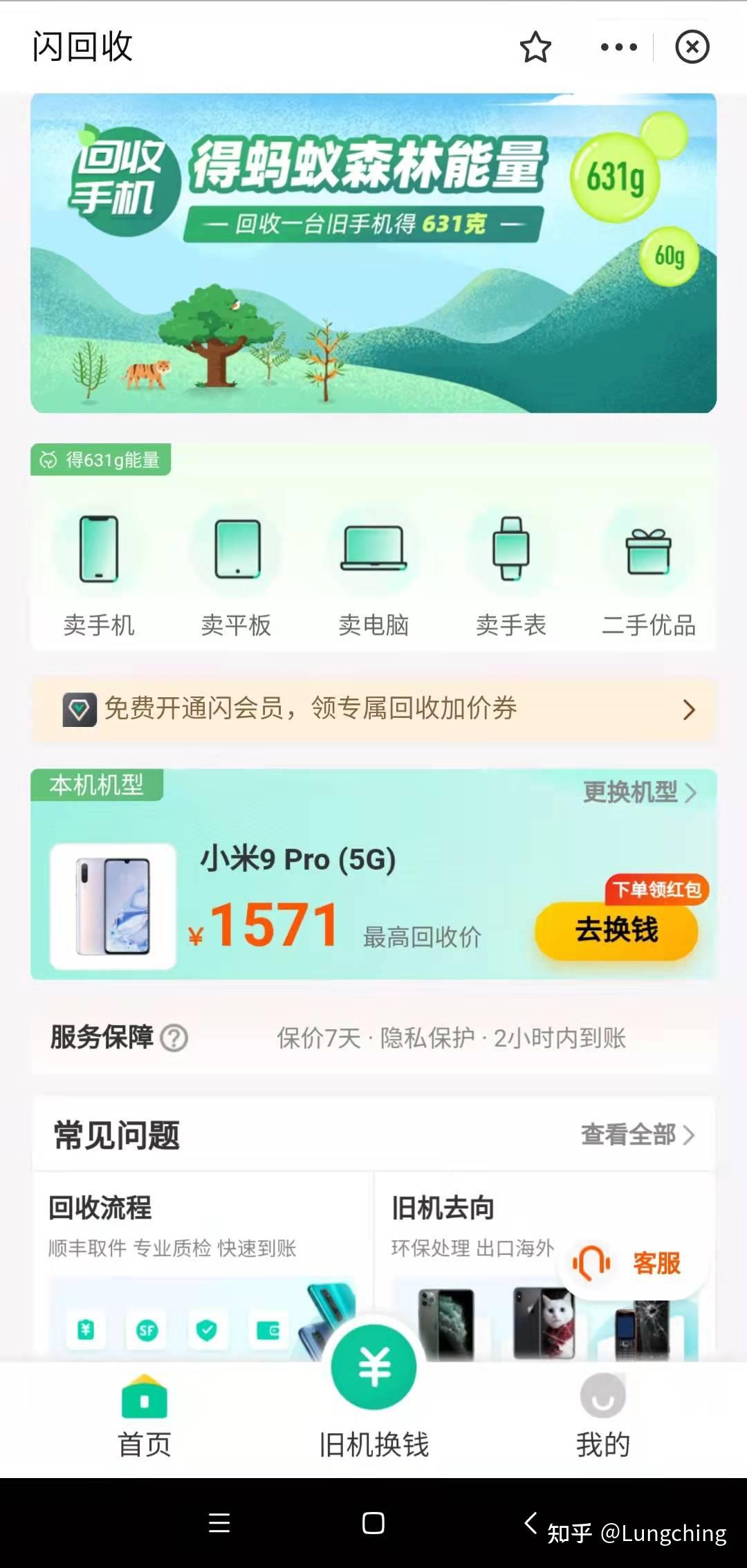Tap 更换机型 to change phone model
This screenshot has width=747, height=1568.
coord(639,792)
